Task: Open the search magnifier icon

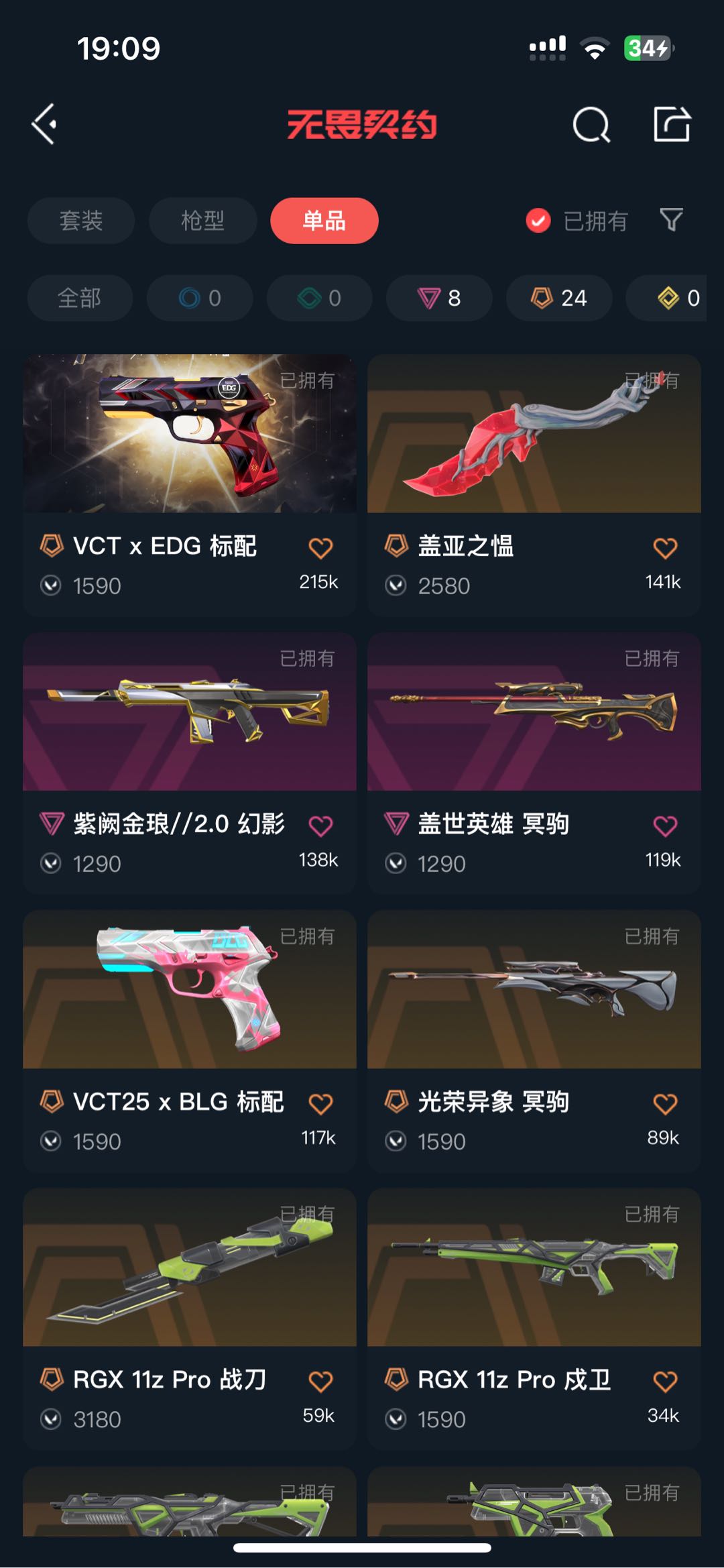Action: tap(591, 124)
